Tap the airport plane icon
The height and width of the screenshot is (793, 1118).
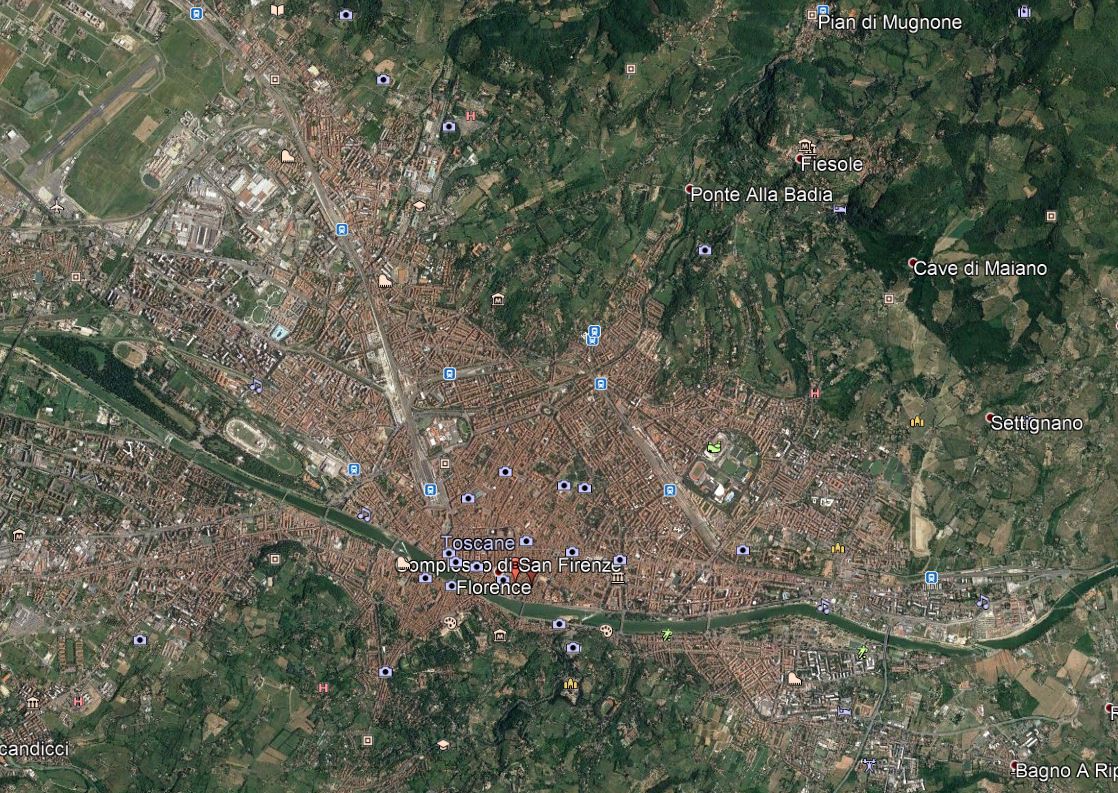(x=56, y=207)
